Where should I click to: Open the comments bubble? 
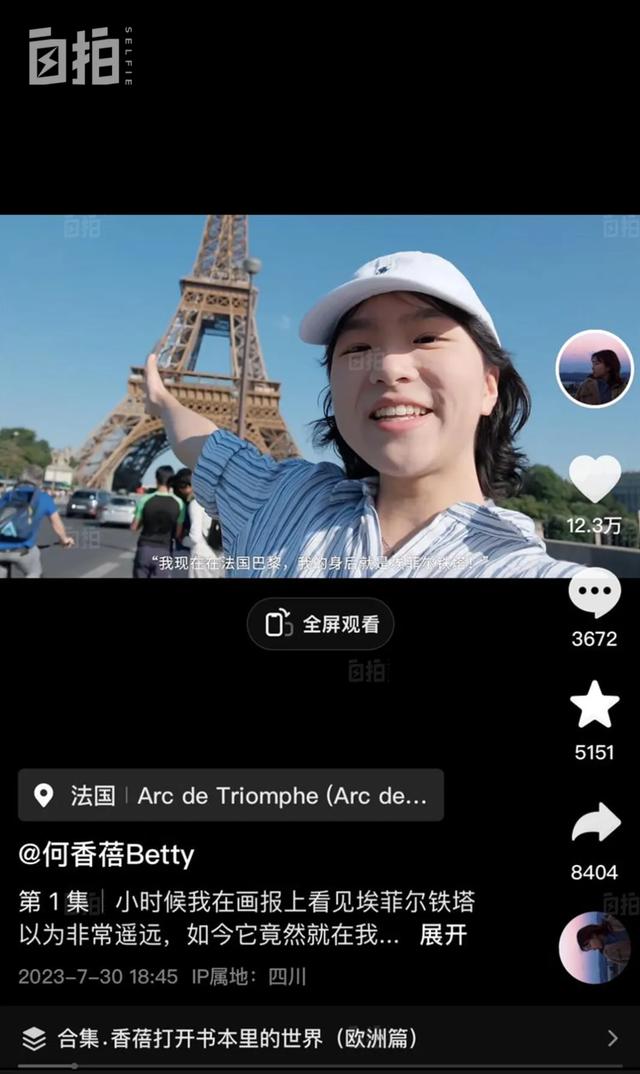coord(595,593)
